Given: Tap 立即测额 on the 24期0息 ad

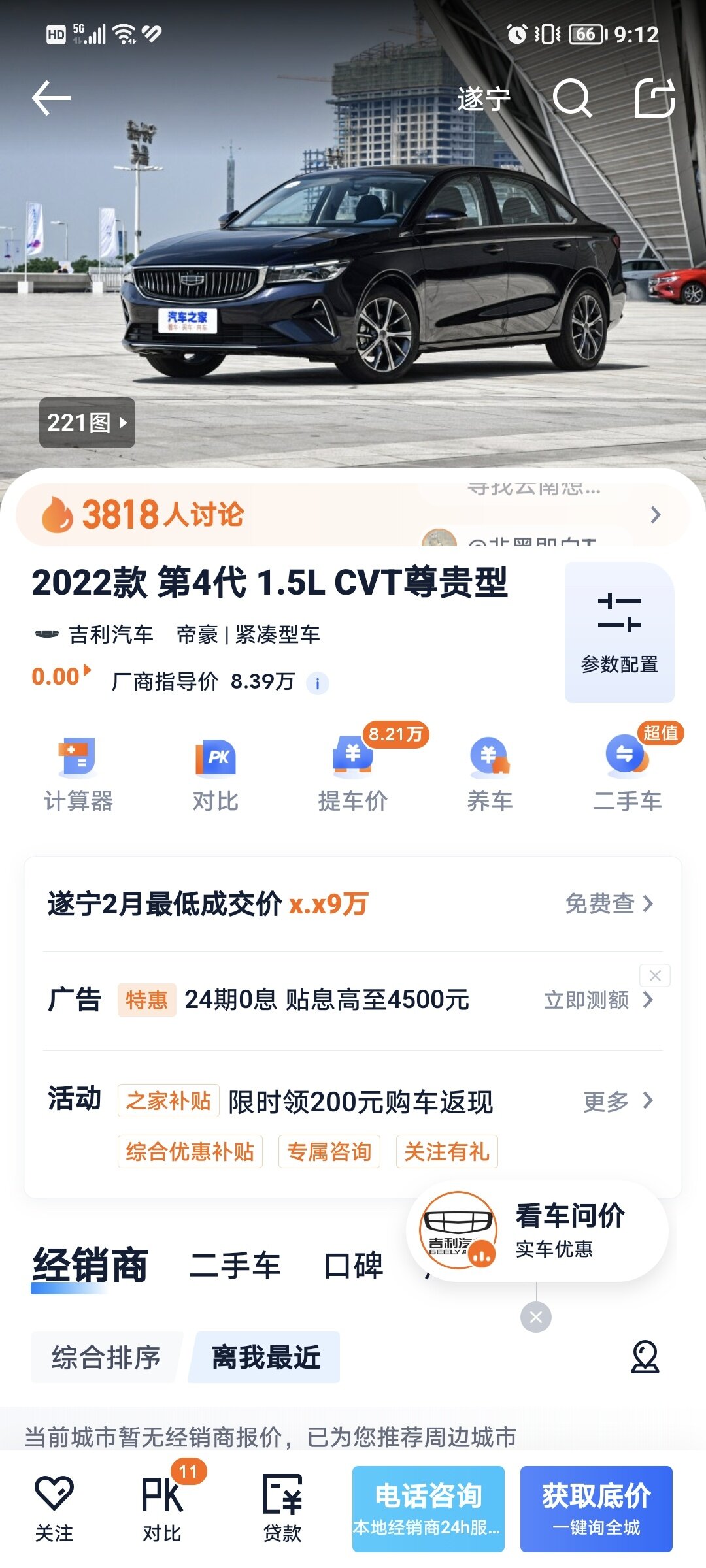Looking at the screenshot, I should [598, 1000].
